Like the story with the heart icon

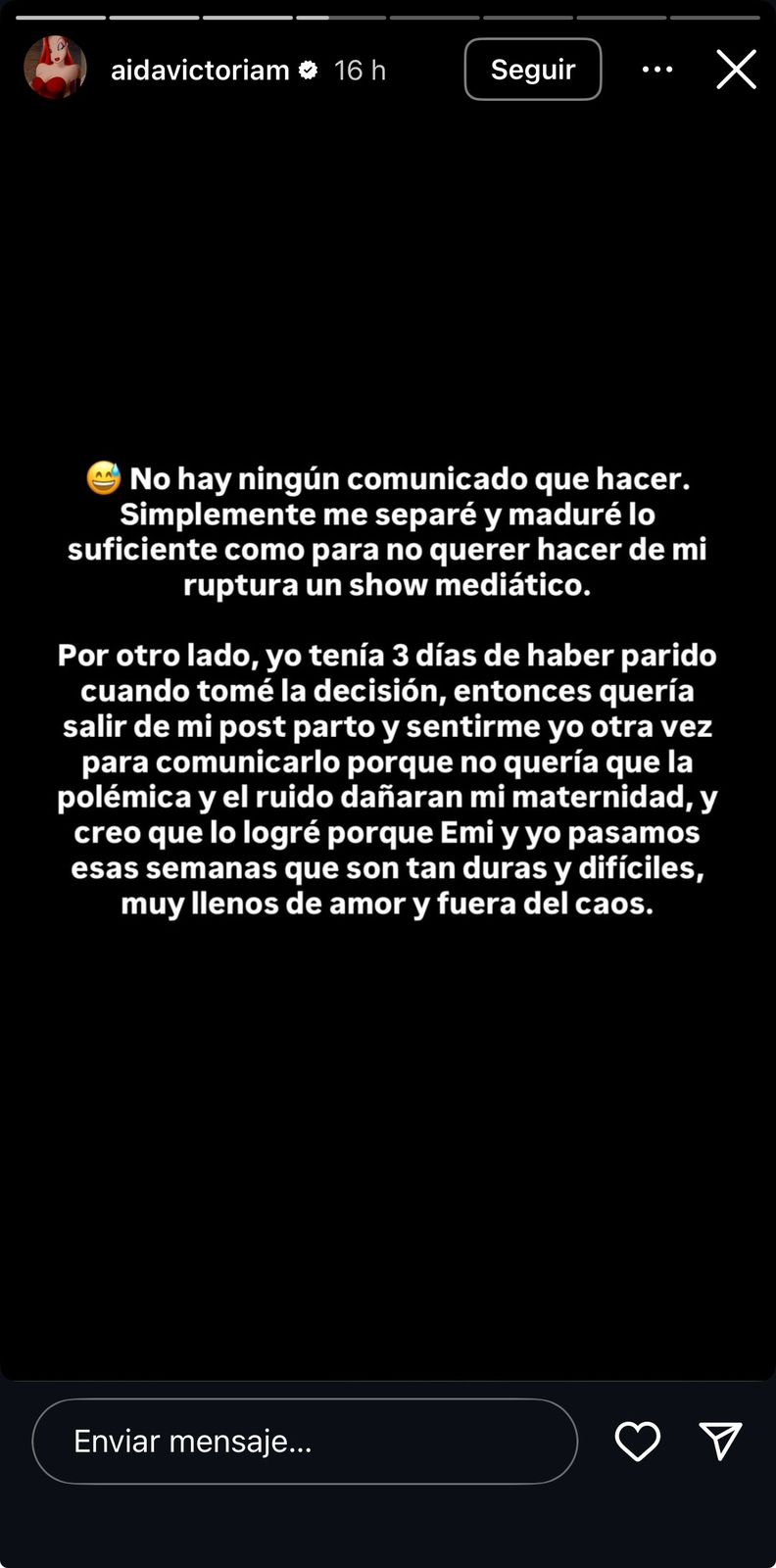637,1441
